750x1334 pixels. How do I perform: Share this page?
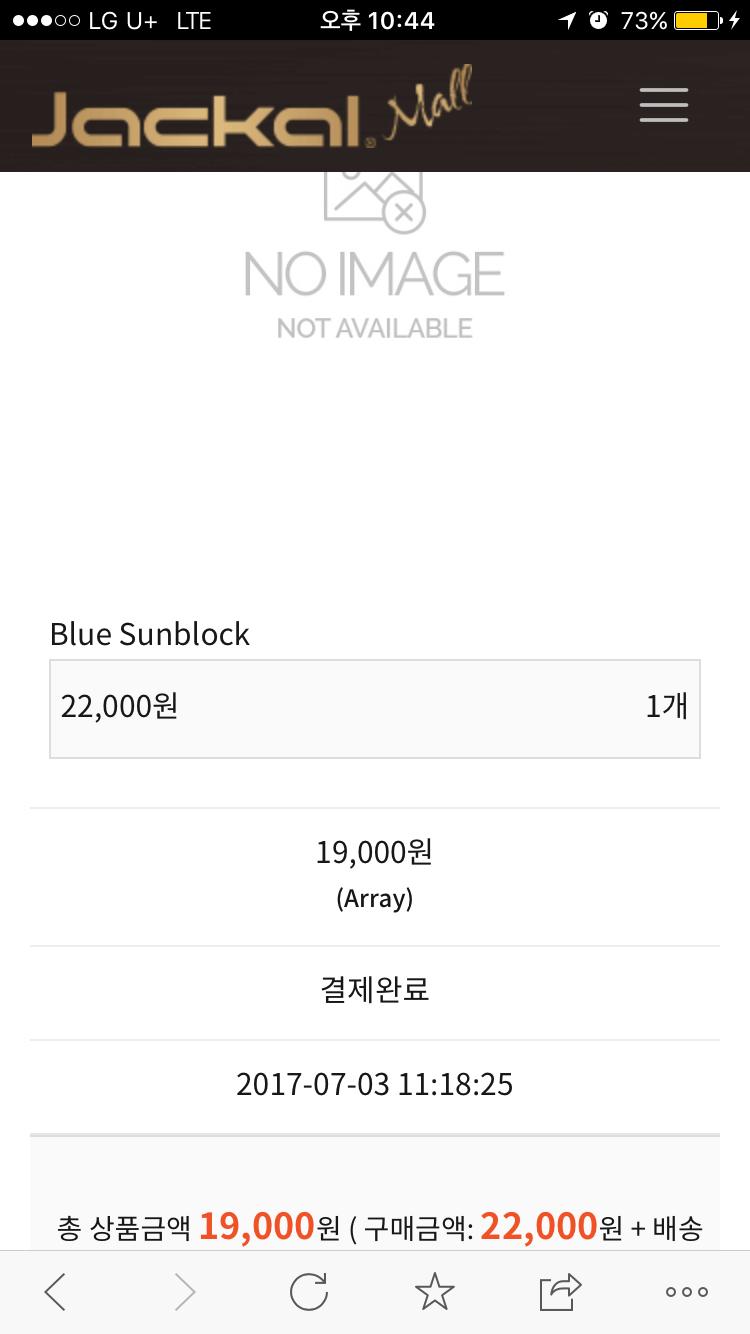[x=560, y=1292]
